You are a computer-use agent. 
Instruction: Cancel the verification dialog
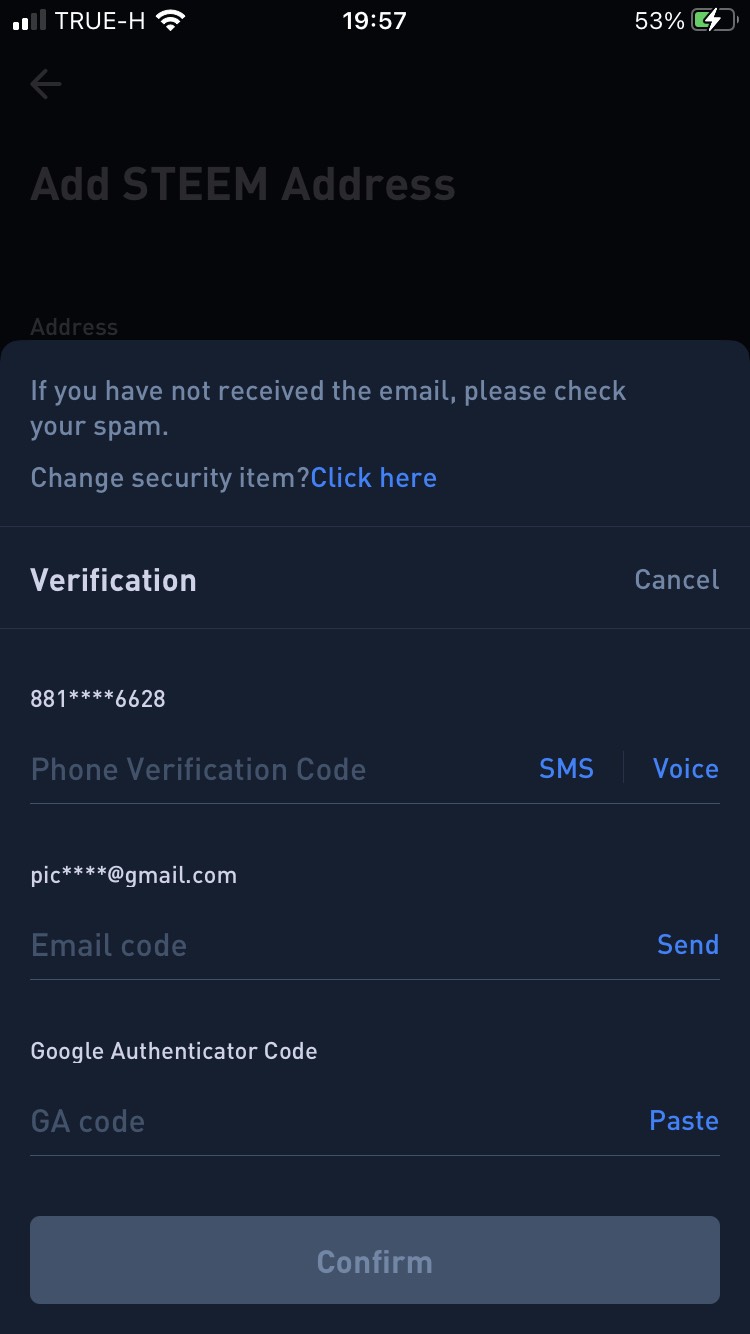(676, 580)
